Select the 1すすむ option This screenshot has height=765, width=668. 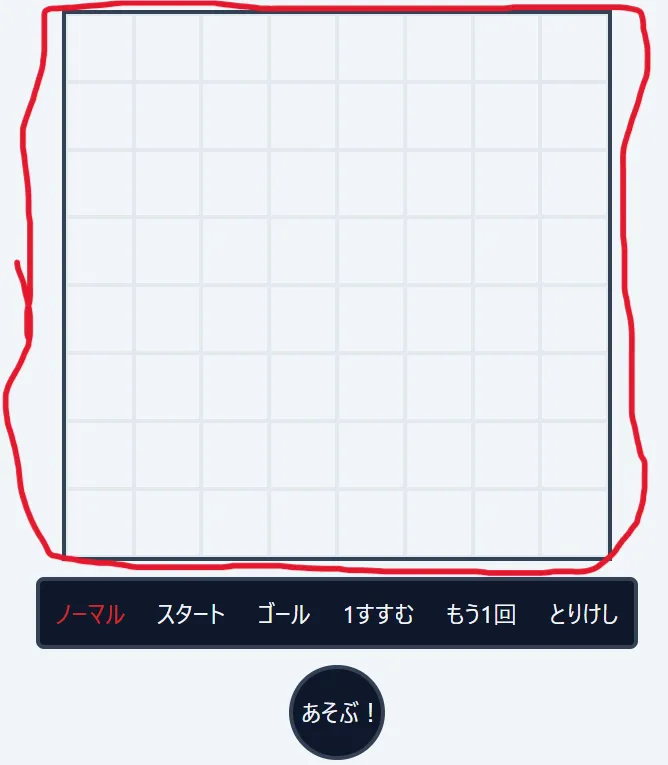pyautogui.click(x=378, y=614)
